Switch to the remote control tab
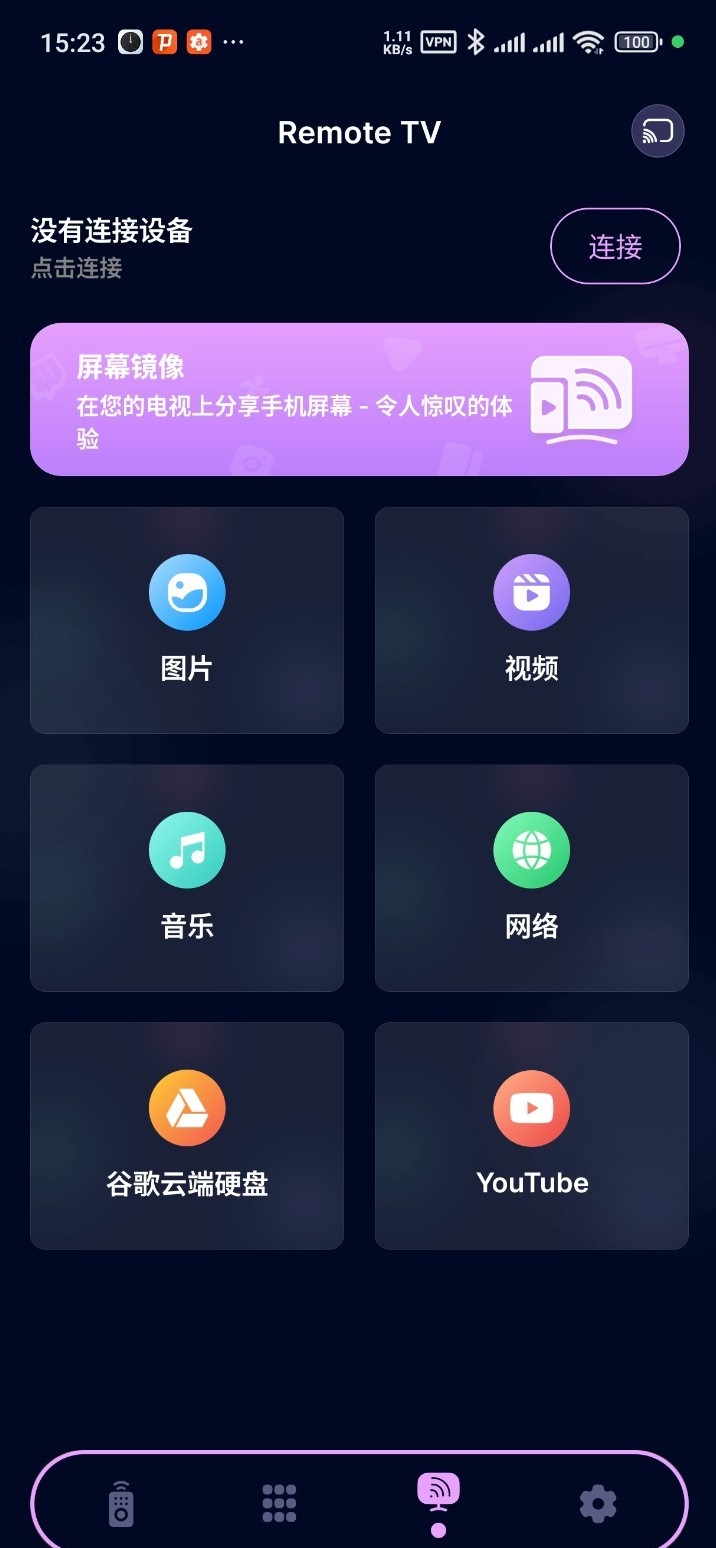The image size is (716, 1548). 121,1503
